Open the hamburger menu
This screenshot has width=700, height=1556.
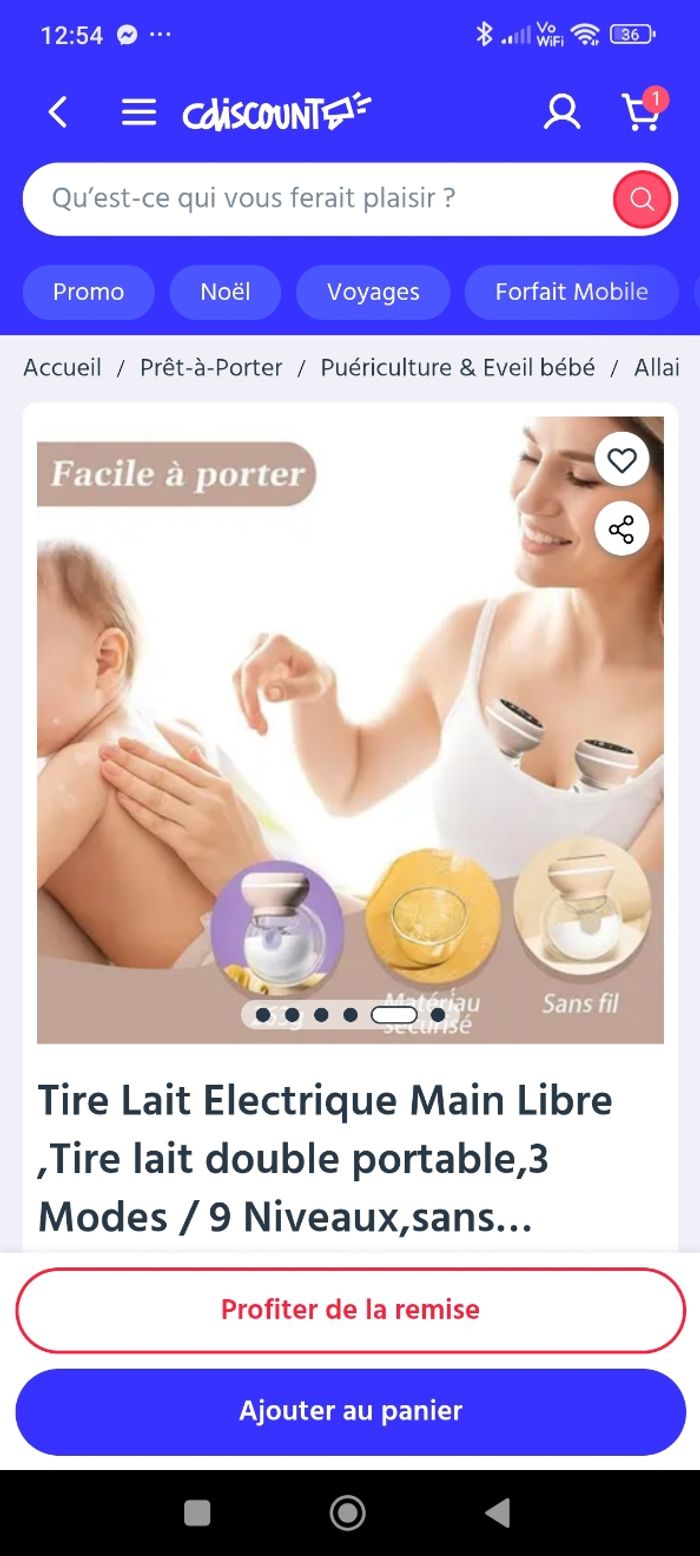[x=139, y=112]
